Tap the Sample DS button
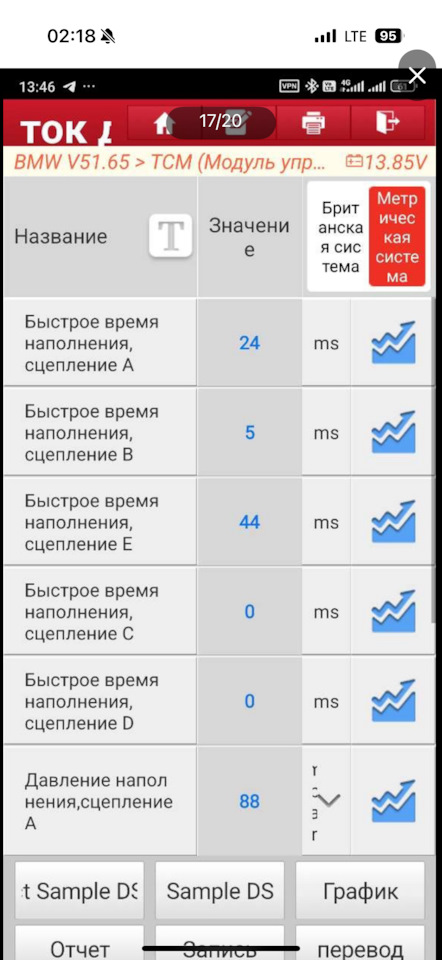 pyautogui.click(x=220, y=891)
